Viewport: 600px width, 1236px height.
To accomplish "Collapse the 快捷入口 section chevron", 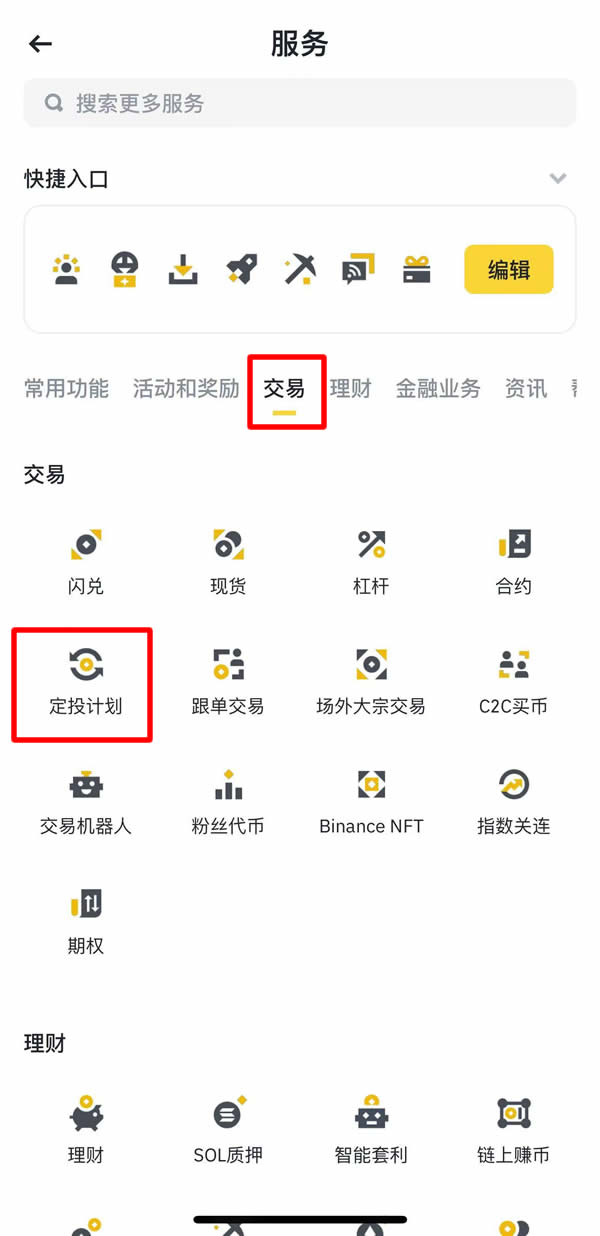I will pos(558,179).
